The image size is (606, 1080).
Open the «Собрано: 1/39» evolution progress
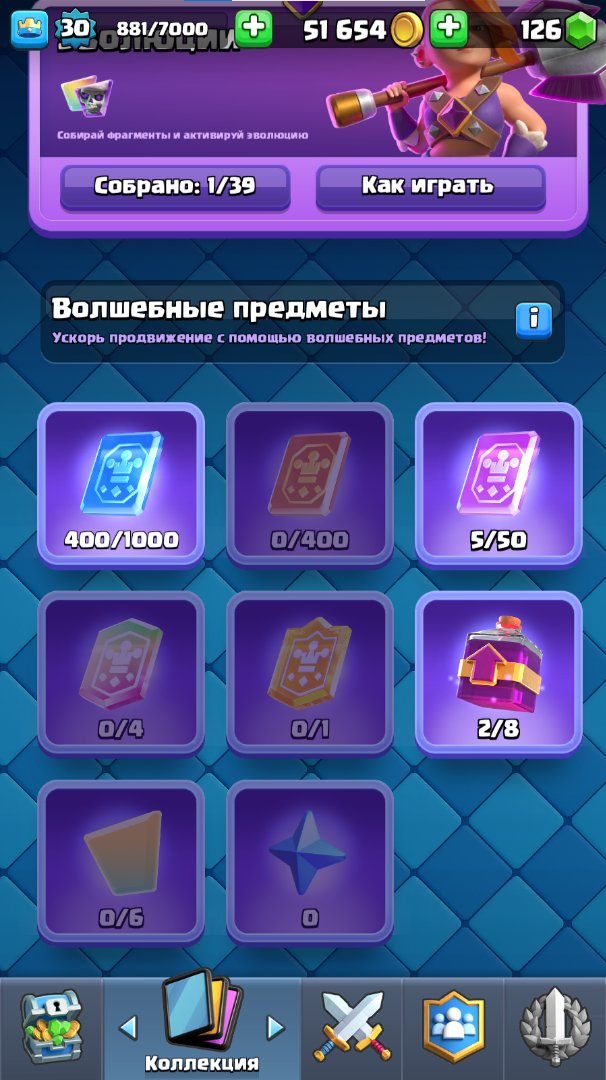175,186
